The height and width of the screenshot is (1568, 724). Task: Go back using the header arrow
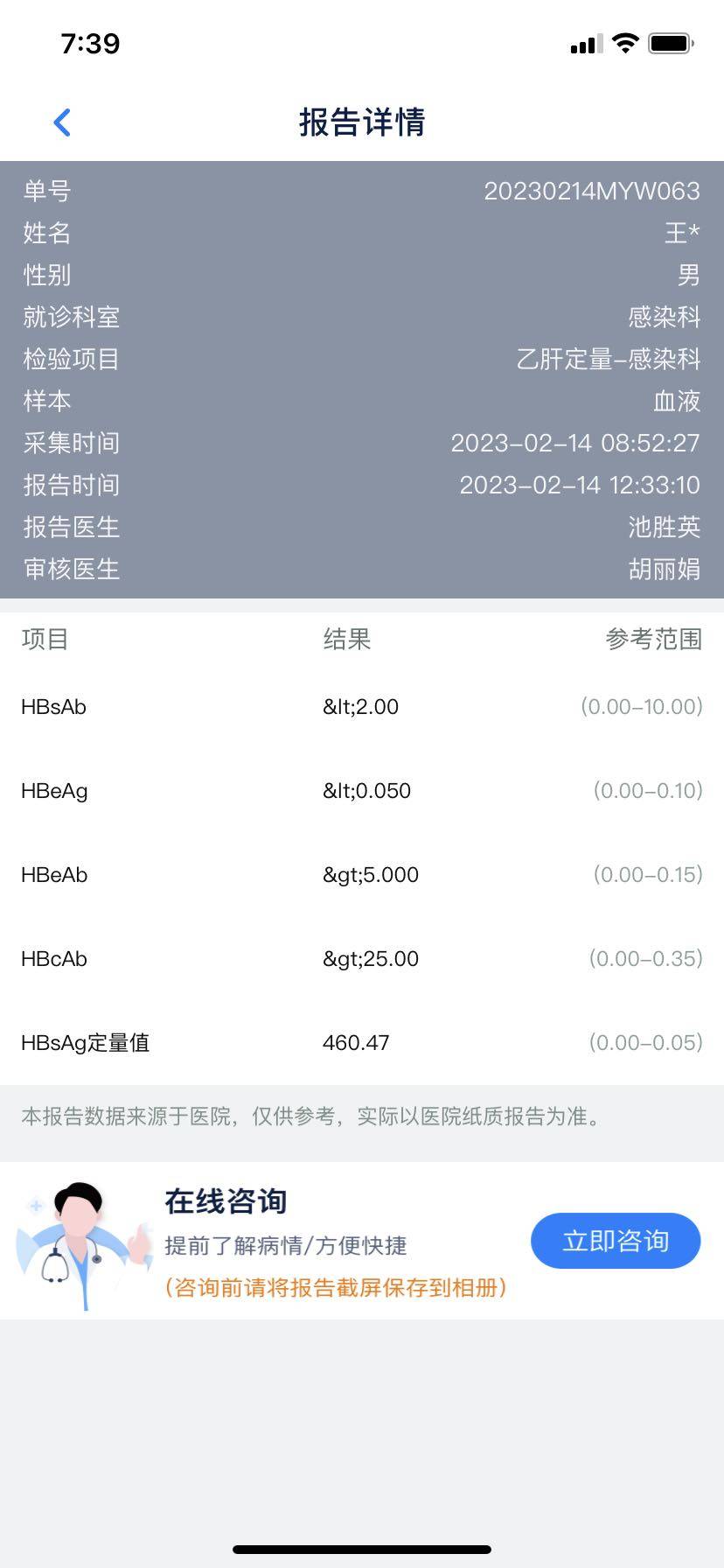(61, 122)
